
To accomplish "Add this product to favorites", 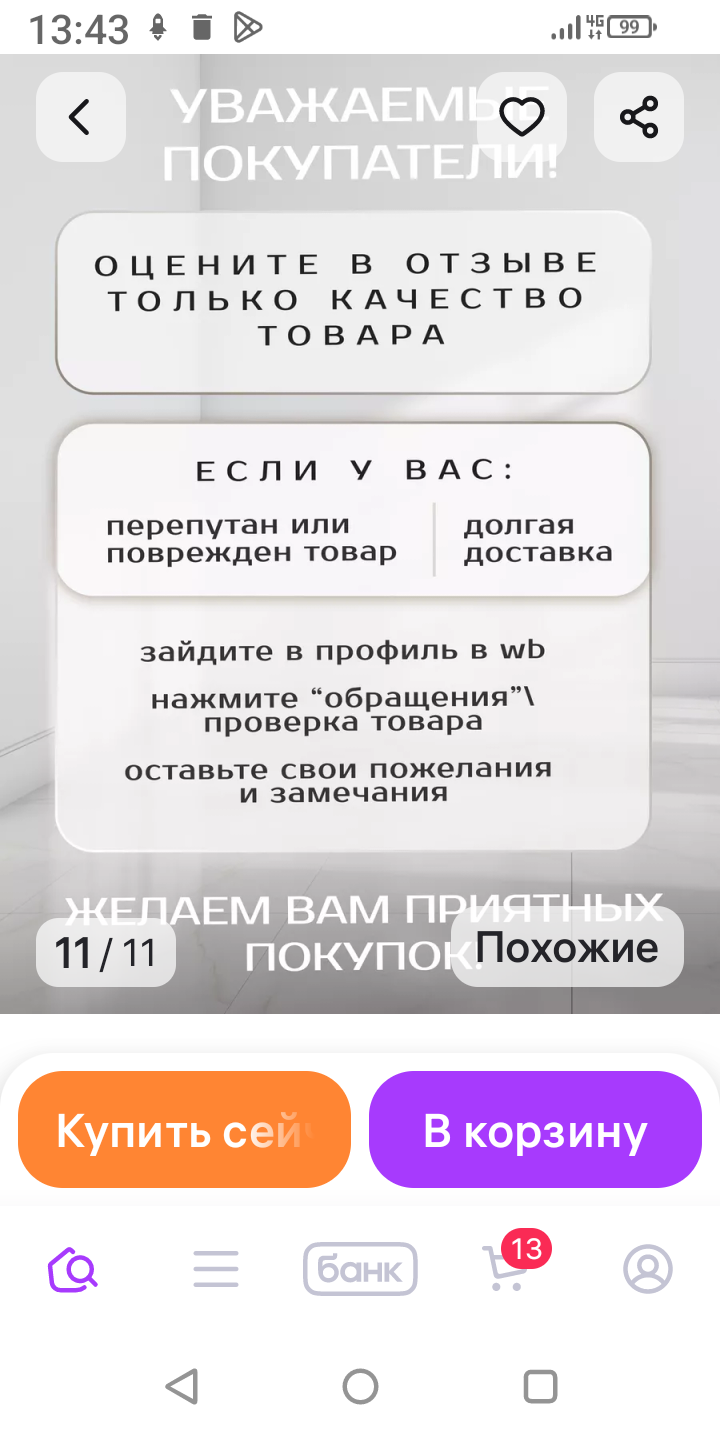I will tap(521, 117).
